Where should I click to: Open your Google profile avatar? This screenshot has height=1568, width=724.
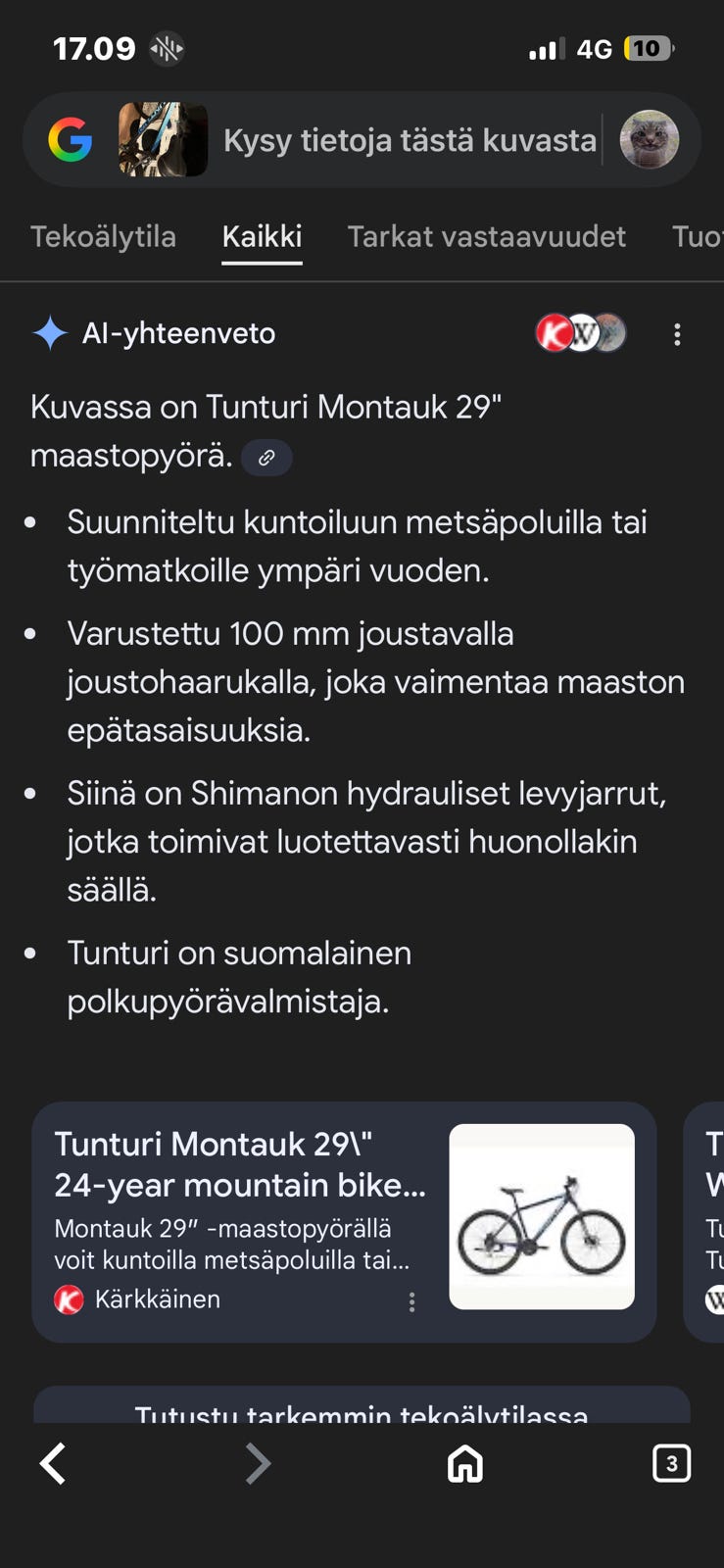click(x=650, y=139)
